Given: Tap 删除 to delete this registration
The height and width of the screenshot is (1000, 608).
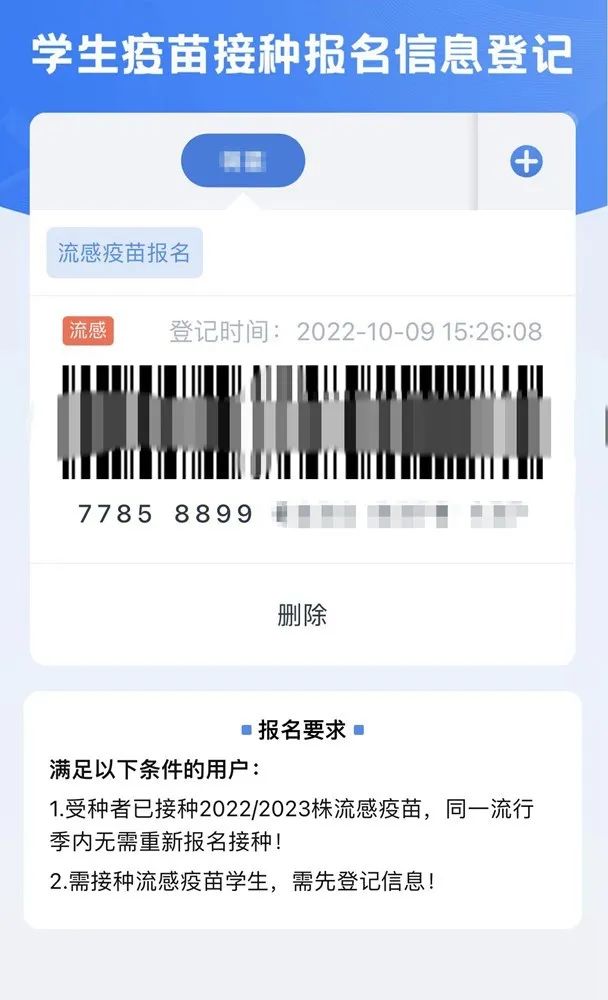Looking at the screenshot, I should click(302, 614).
